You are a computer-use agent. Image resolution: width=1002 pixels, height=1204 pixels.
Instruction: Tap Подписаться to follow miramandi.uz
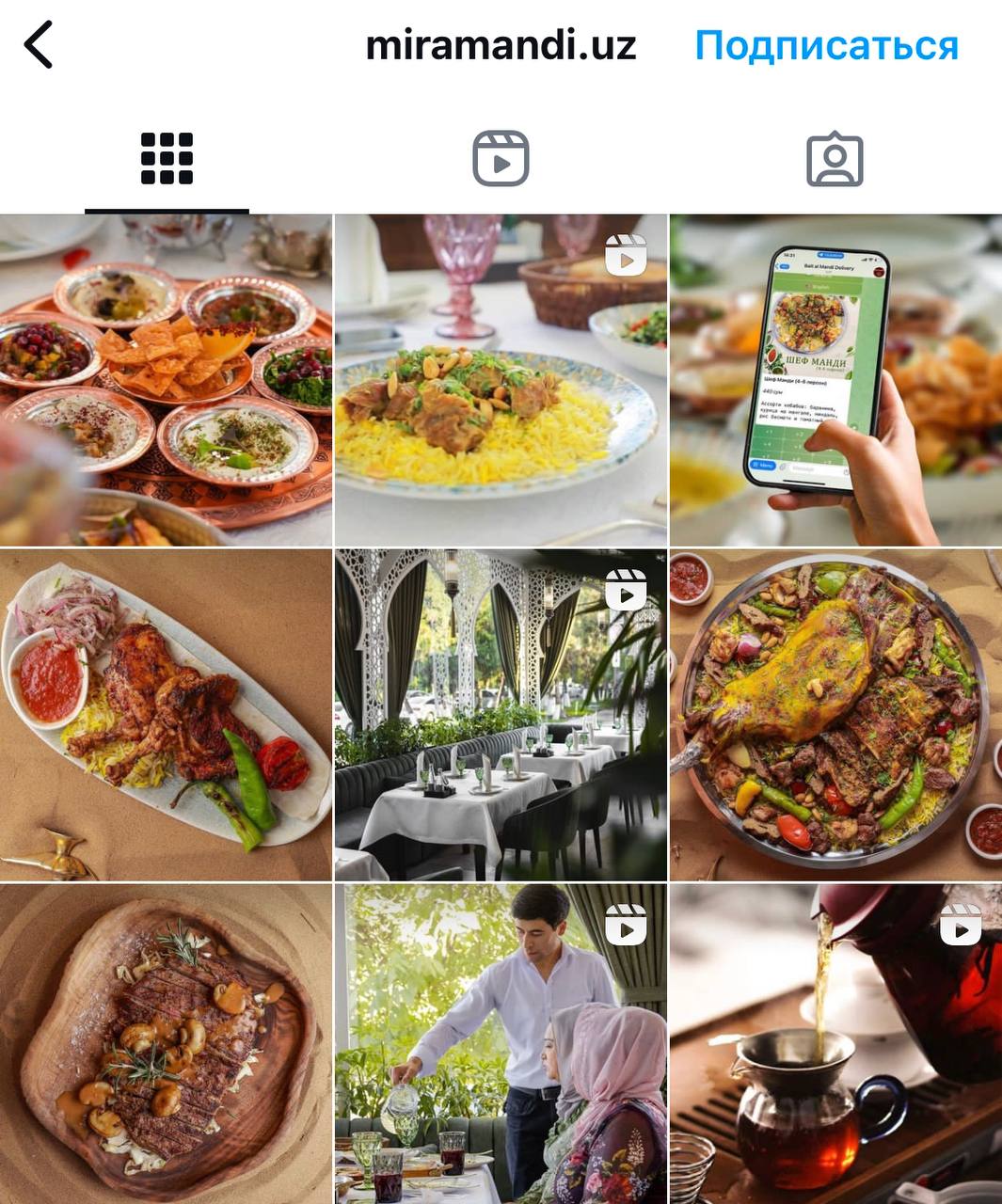826,45
